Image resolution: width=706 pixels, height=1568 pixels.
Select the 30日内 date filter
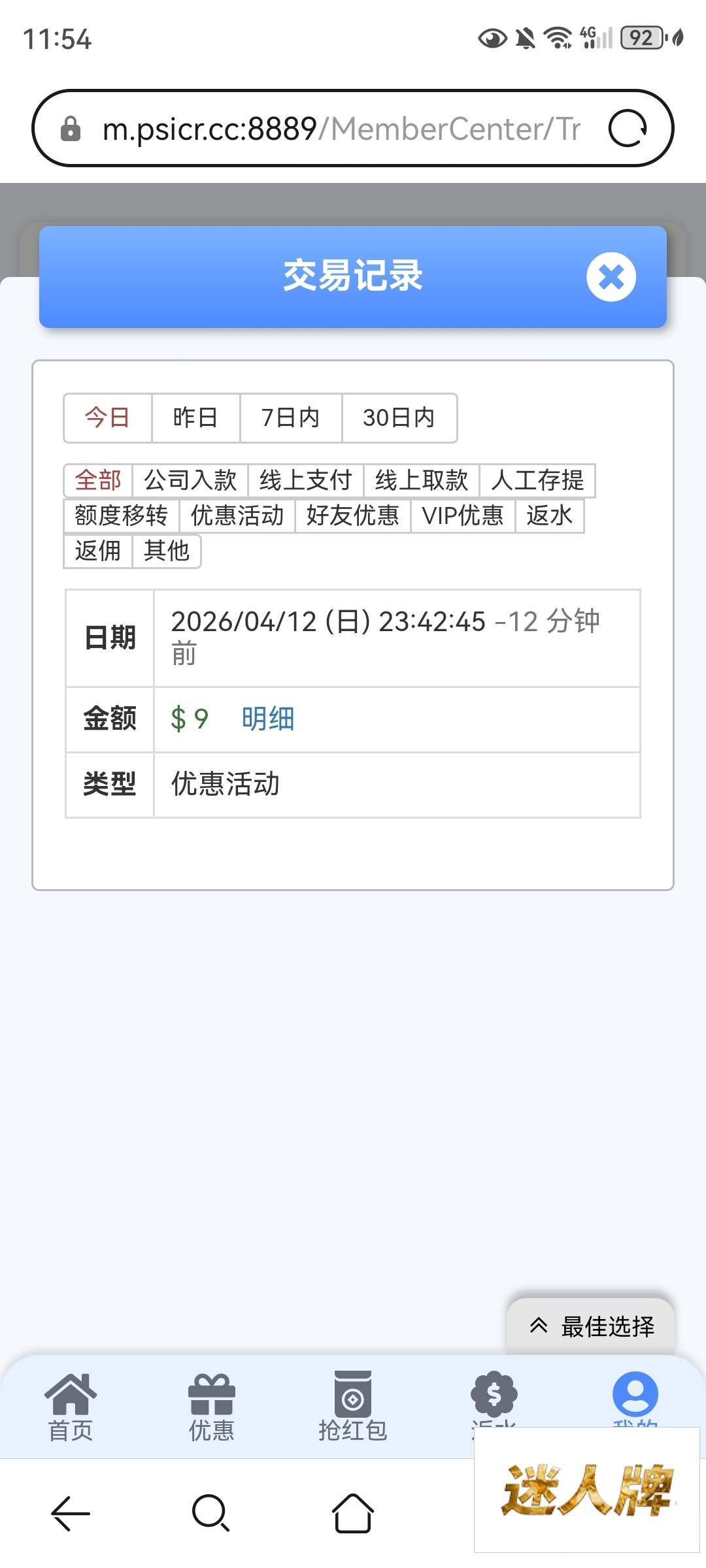399,417
